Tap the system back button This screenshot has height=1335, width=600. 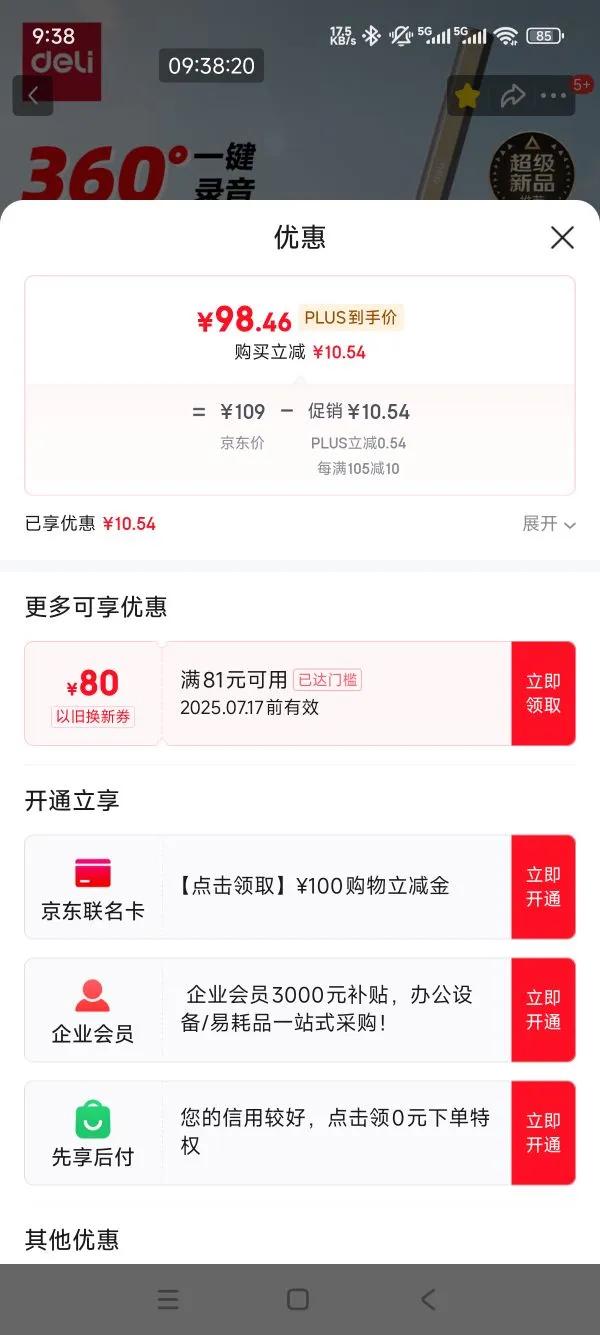point(428,1299)
